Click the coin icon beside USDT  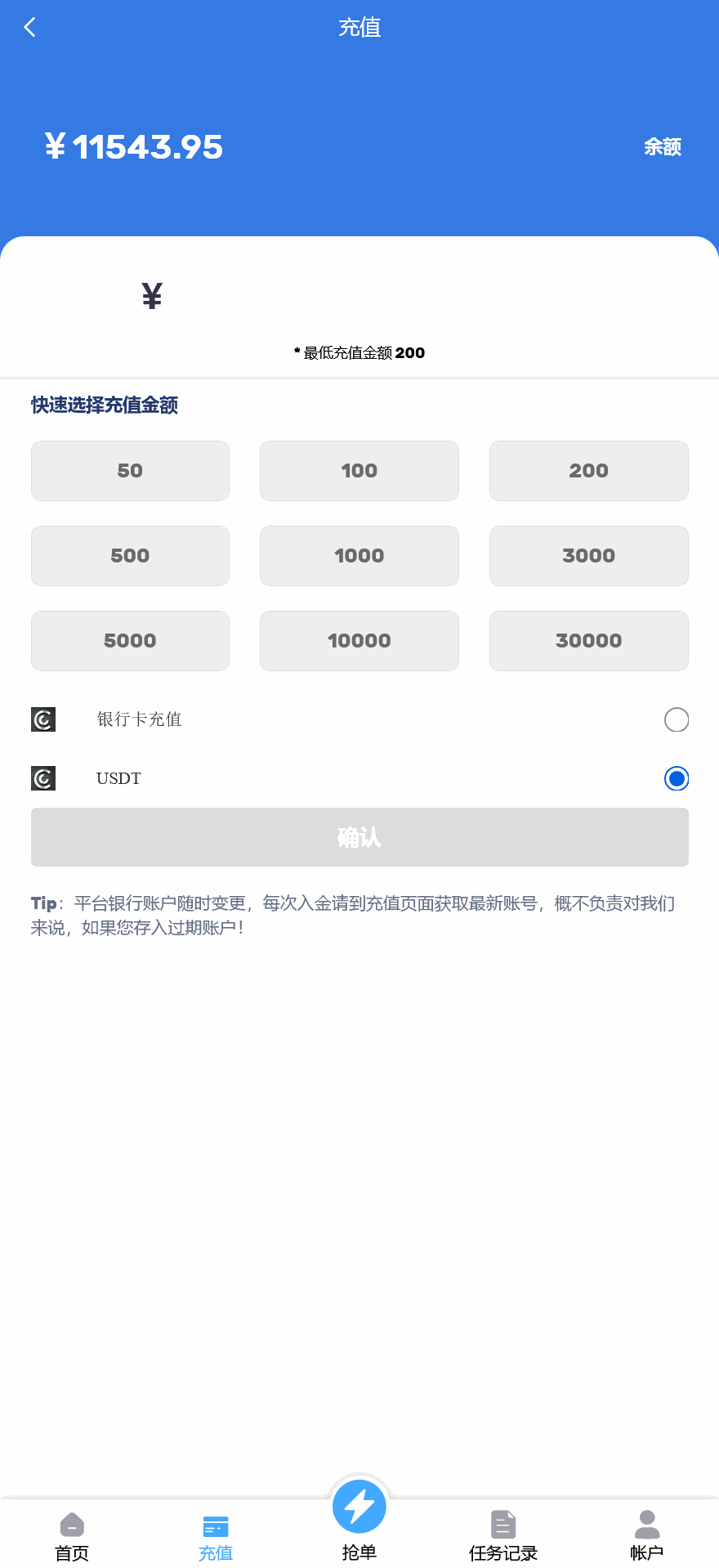42,778
